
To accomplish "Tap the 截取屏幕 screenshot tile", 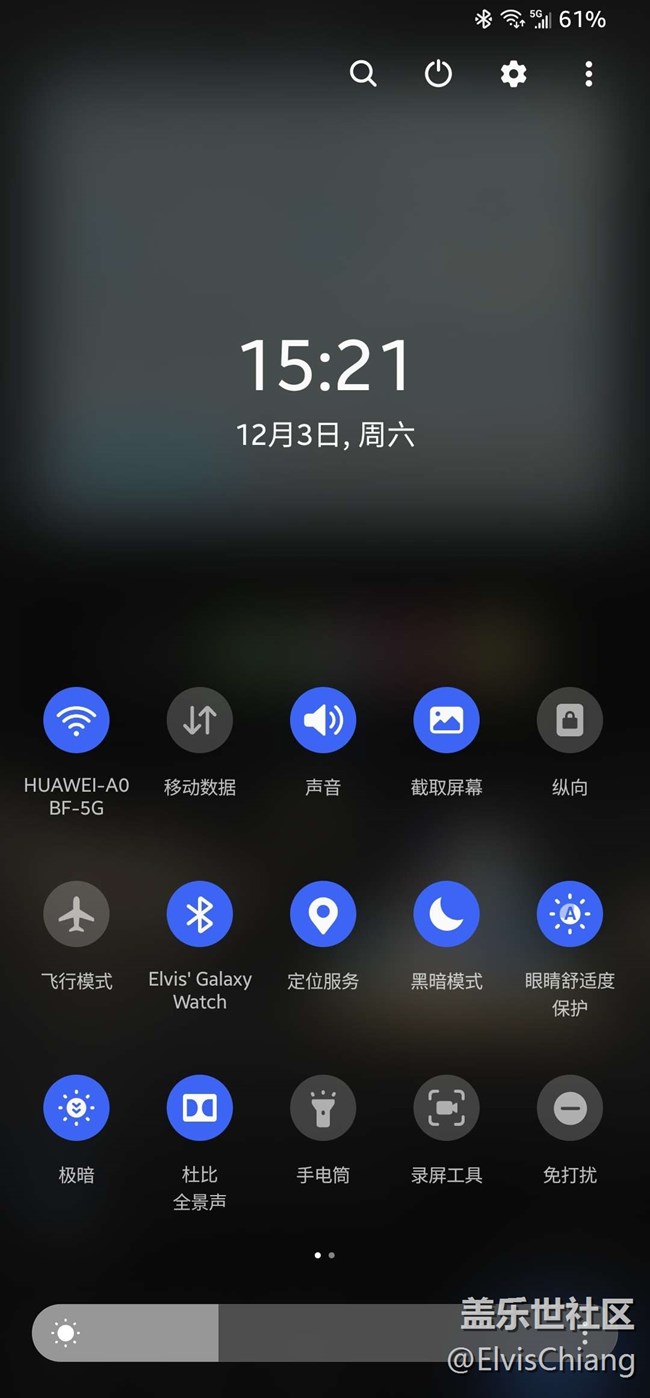I will point(446,720).
